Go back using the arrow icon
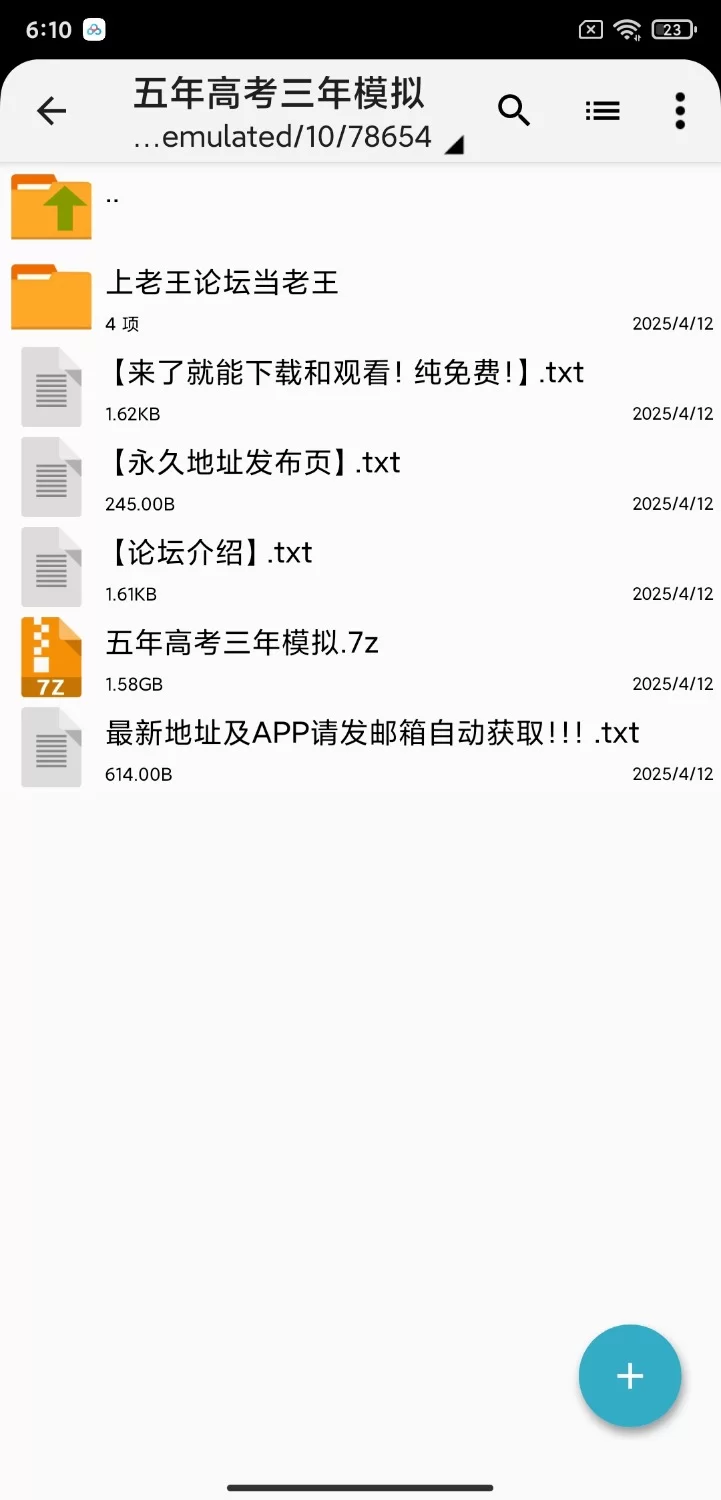The image size is (721, 1500). (x=51, y=111)
